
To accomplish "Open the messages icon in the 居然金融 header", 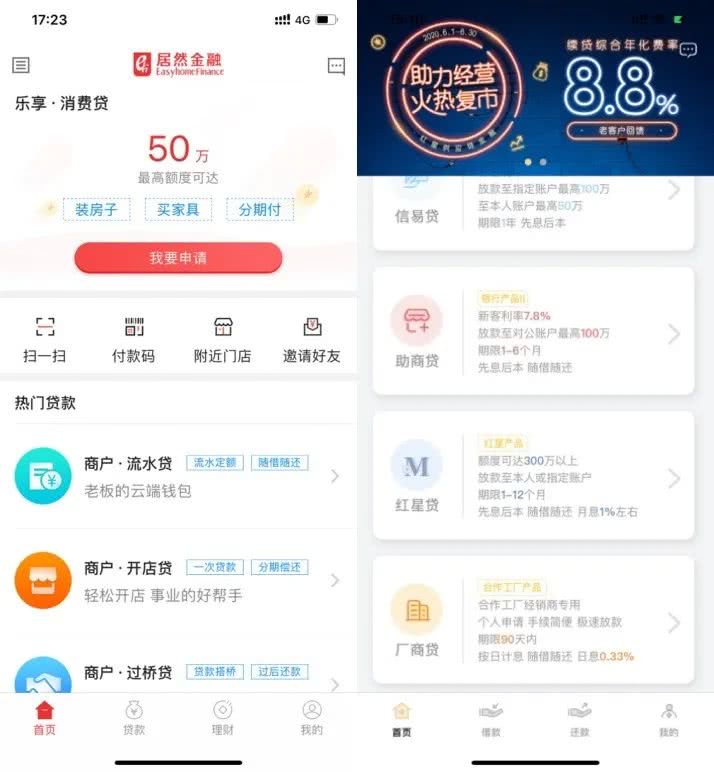I will [x=336, y=66].
